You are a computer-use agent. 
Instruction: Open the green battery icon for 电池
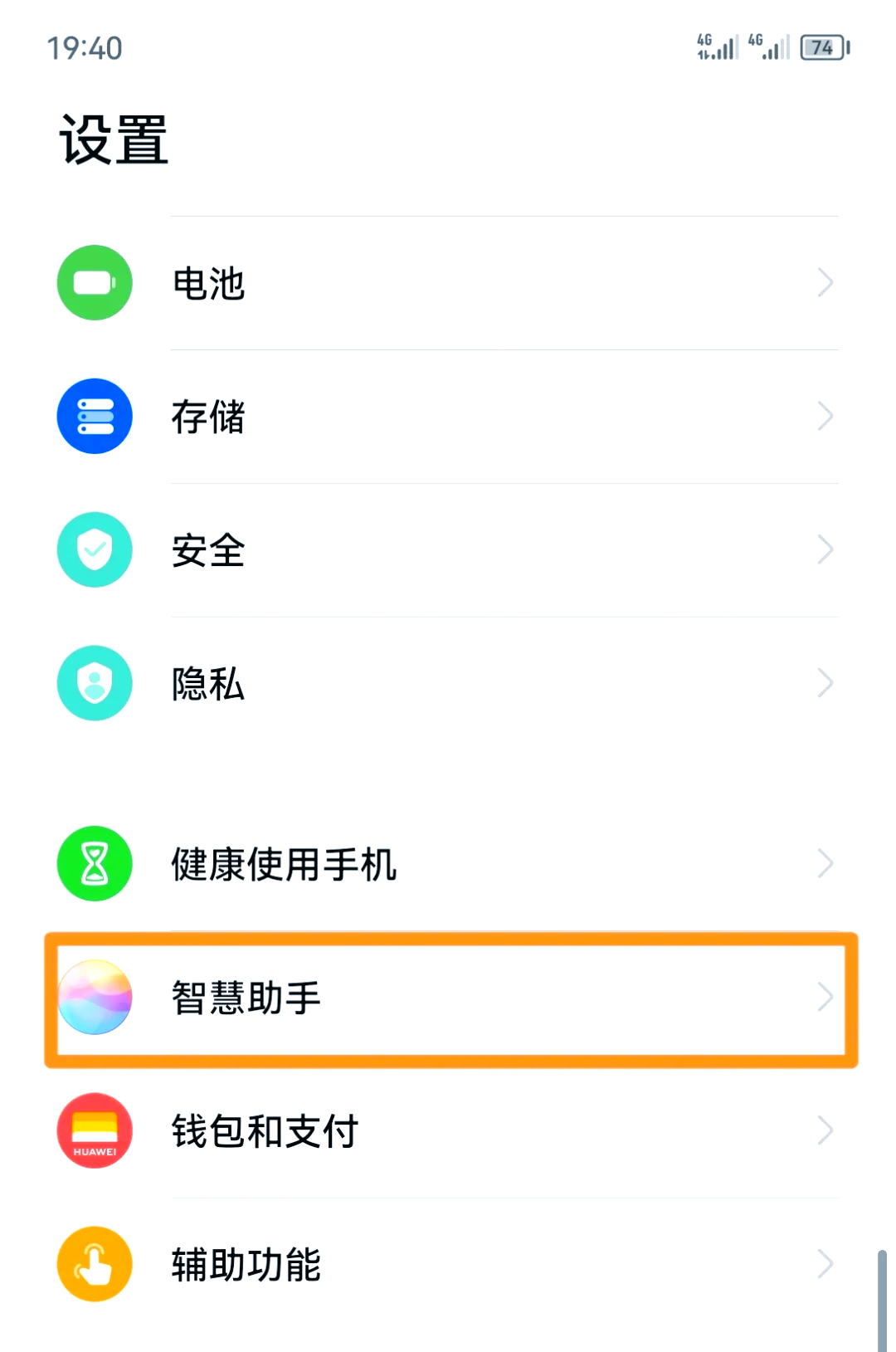tap(94, 282)
